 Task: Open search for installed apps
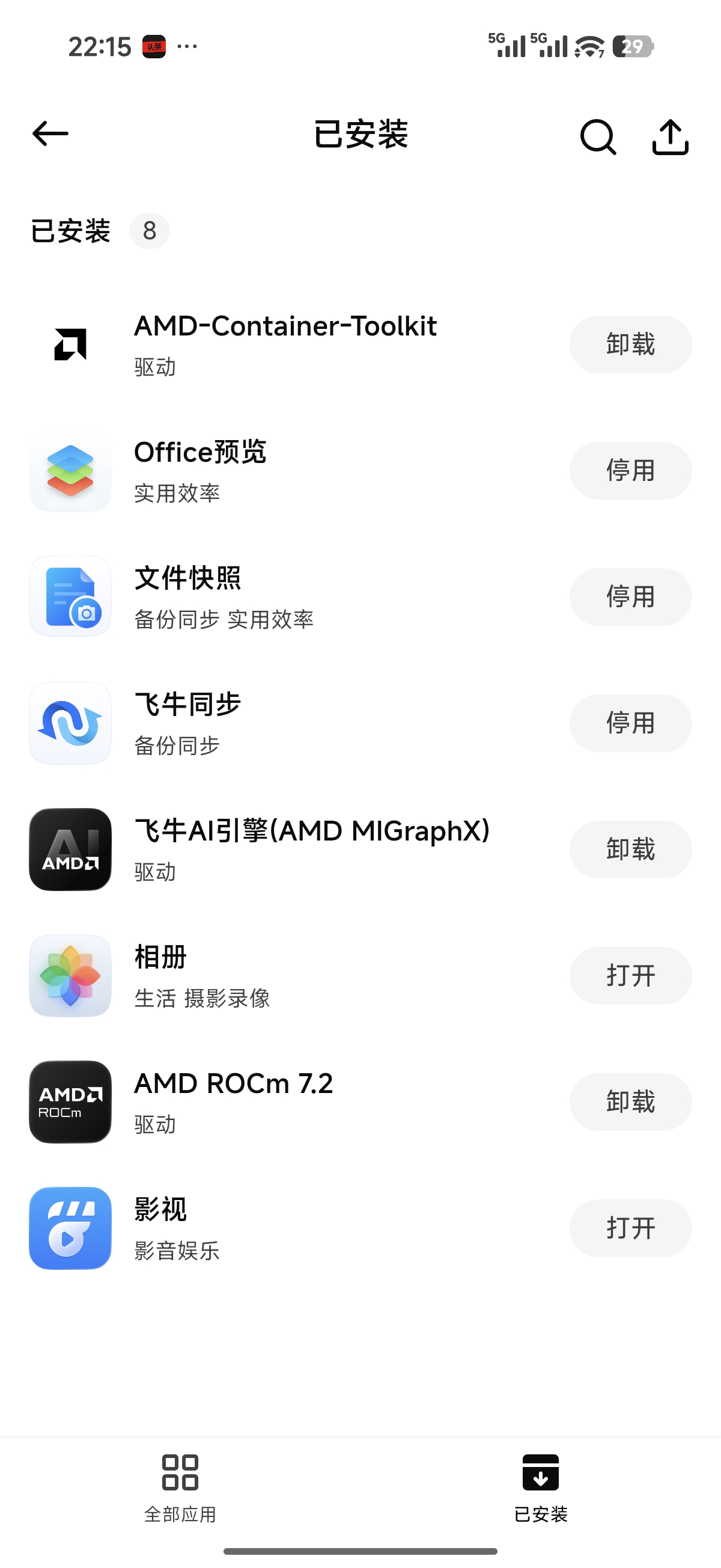[x=598, y=136]
